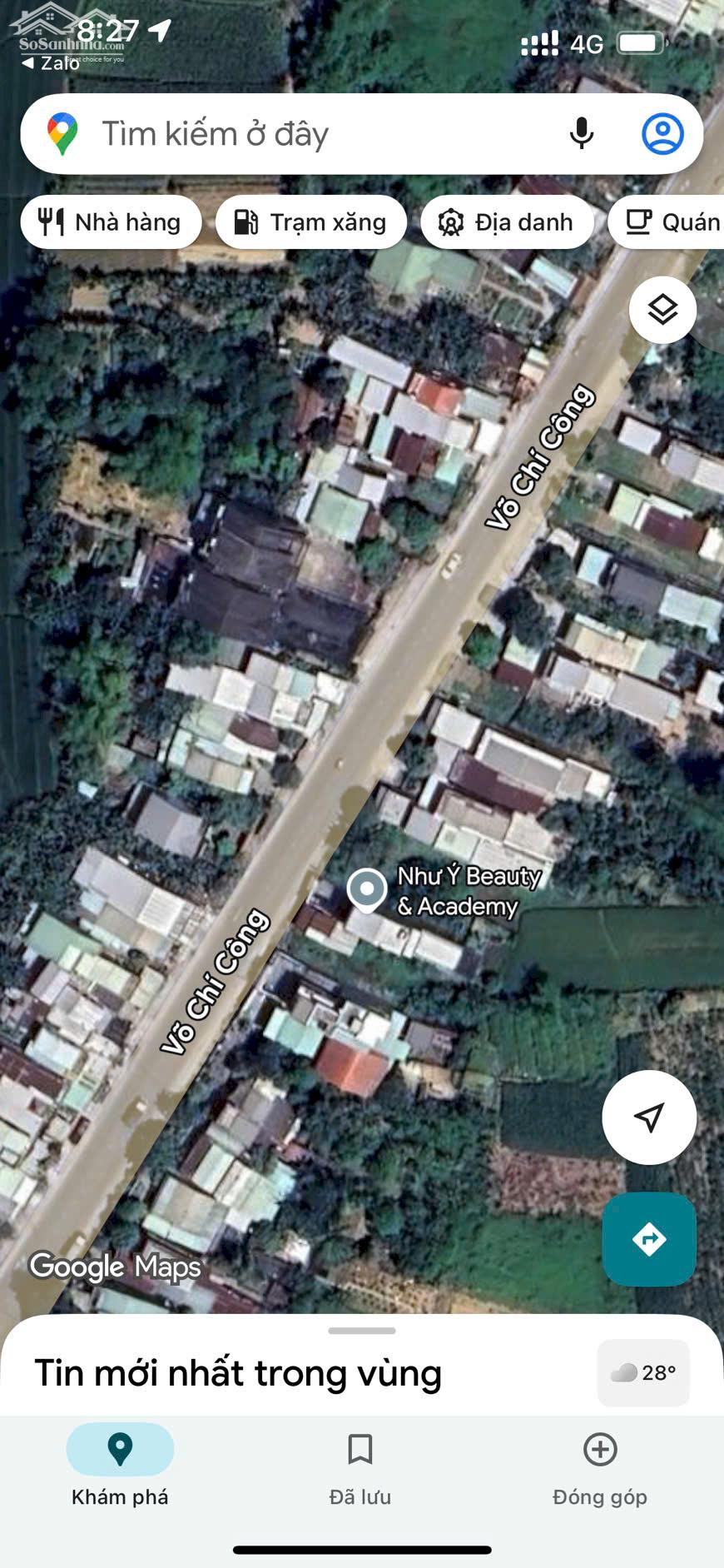Open the "Đóng góp" tab
The height and width of the screenshot is (1568, 724).
pos(600,1466)
